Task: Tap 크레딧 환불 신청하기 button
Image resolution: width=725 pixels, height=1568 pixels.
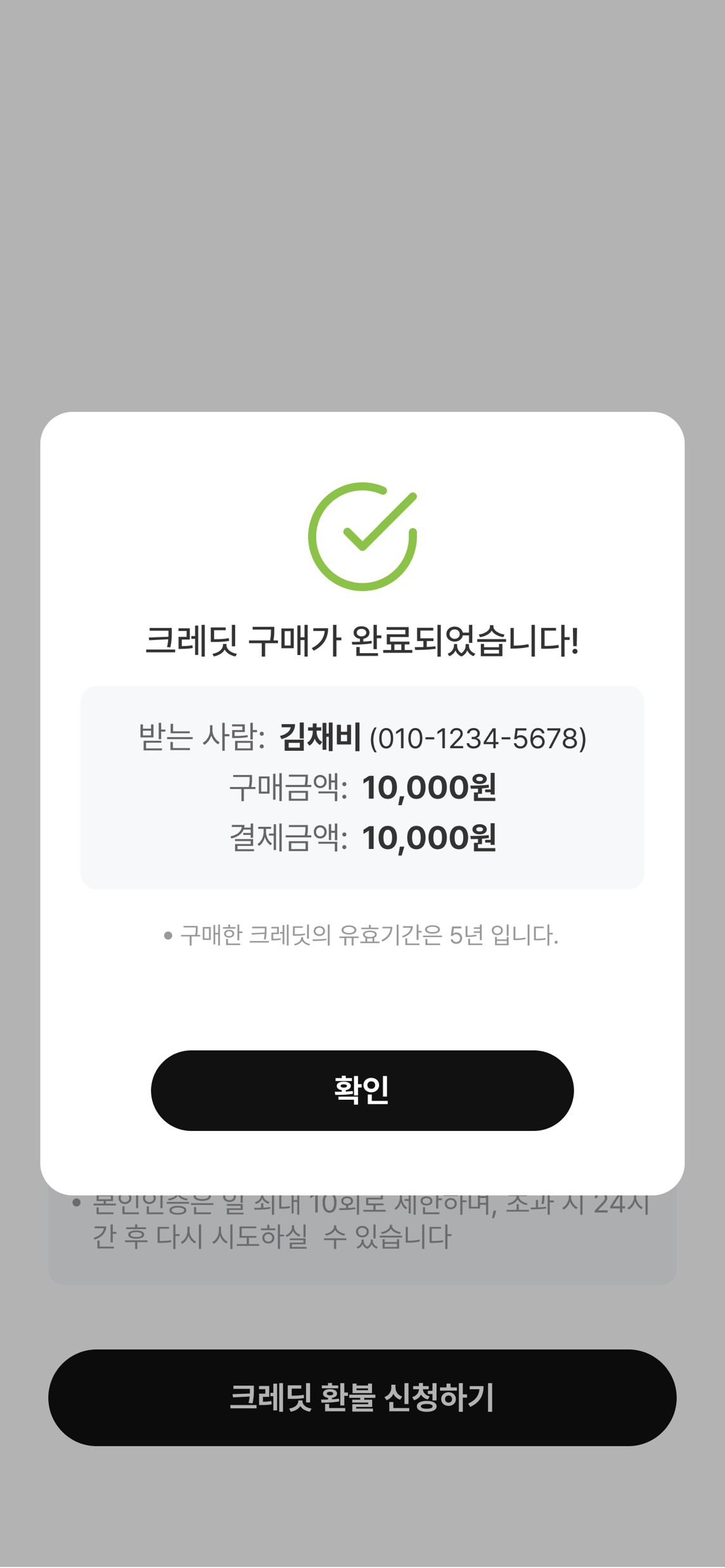Action: click(x=362, y=1397)
